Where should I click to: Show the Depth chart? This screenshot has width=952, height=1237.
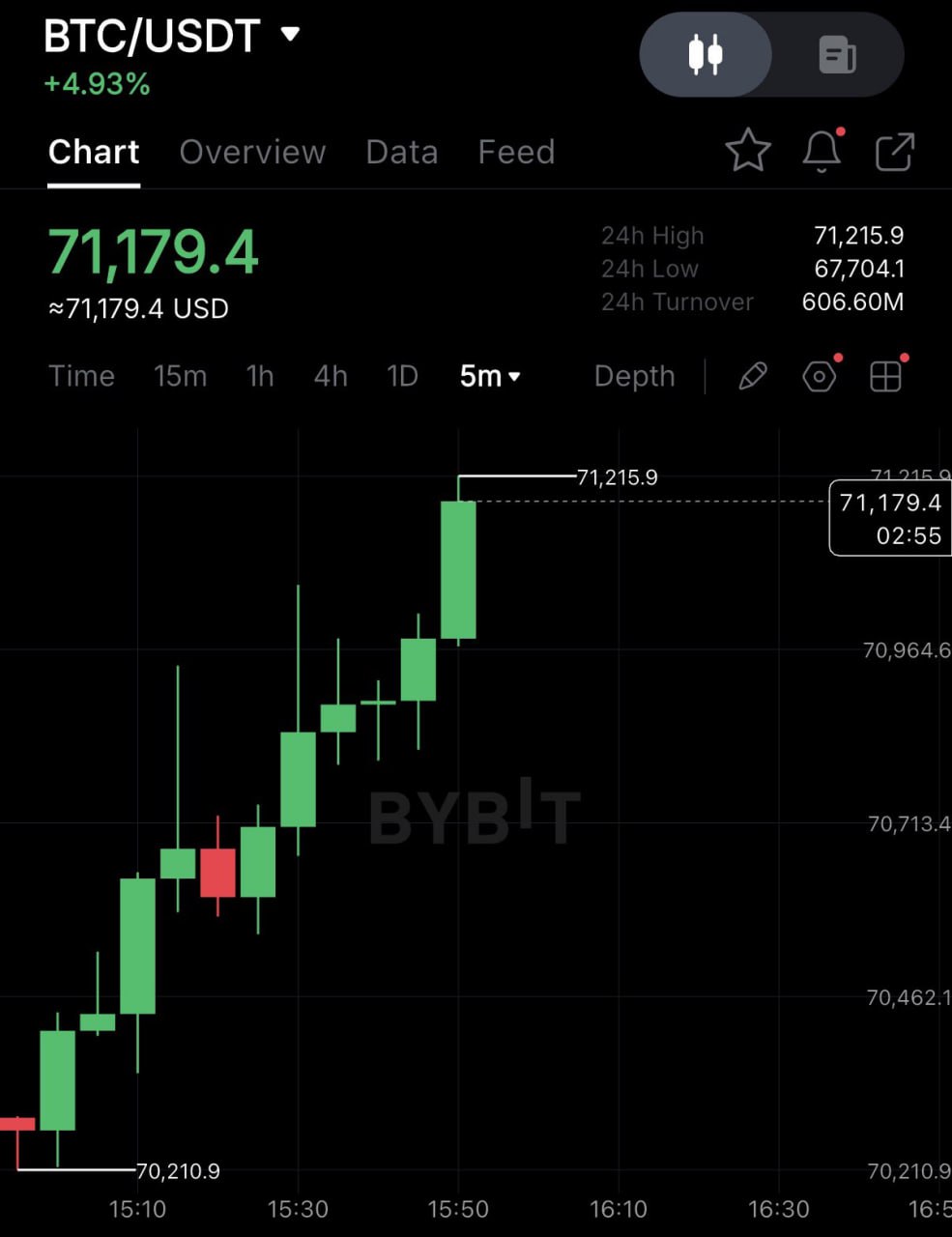[634, 376]
